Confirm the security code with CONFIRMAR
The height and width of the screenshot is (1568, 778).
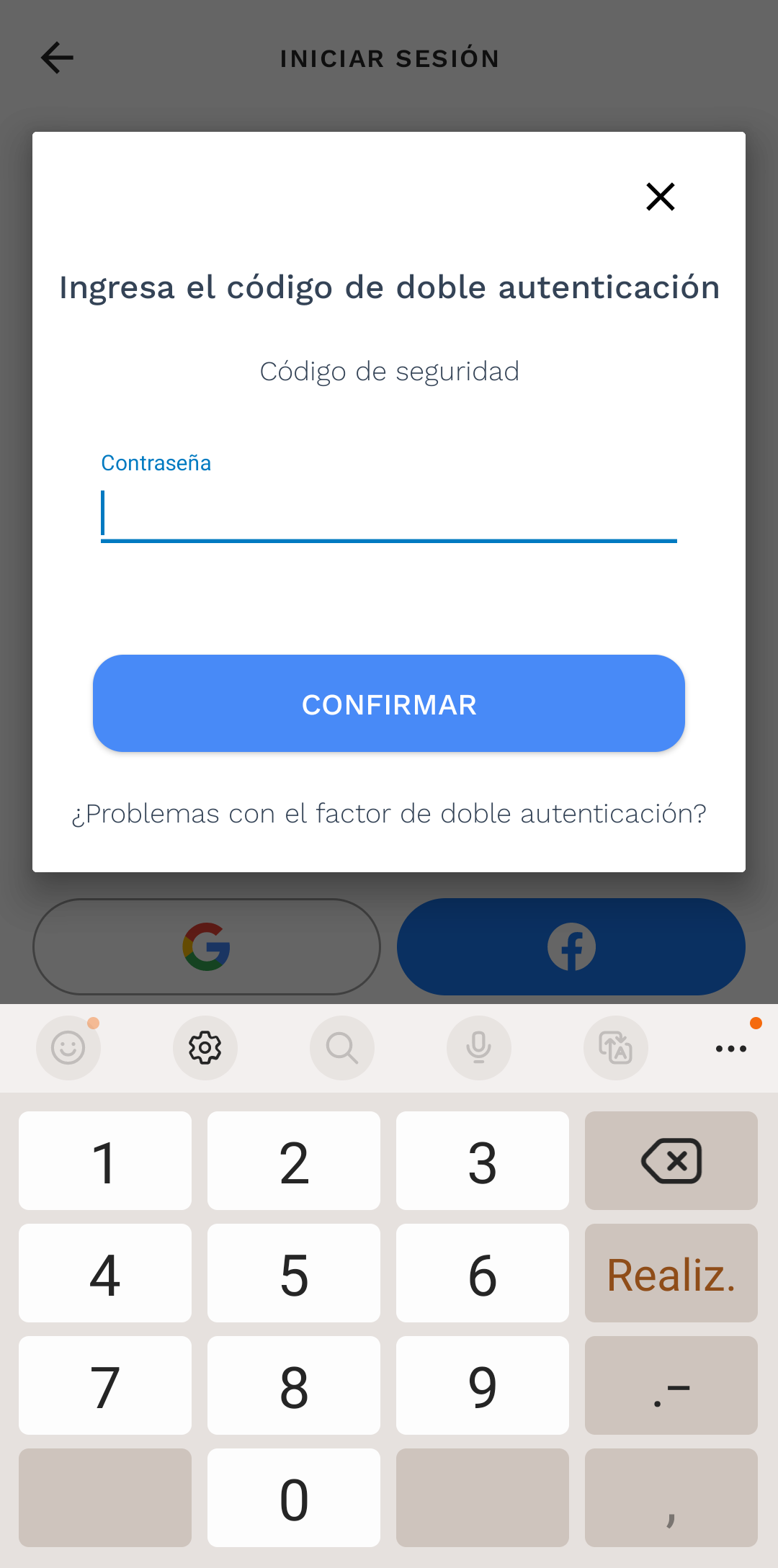[389, 704]
